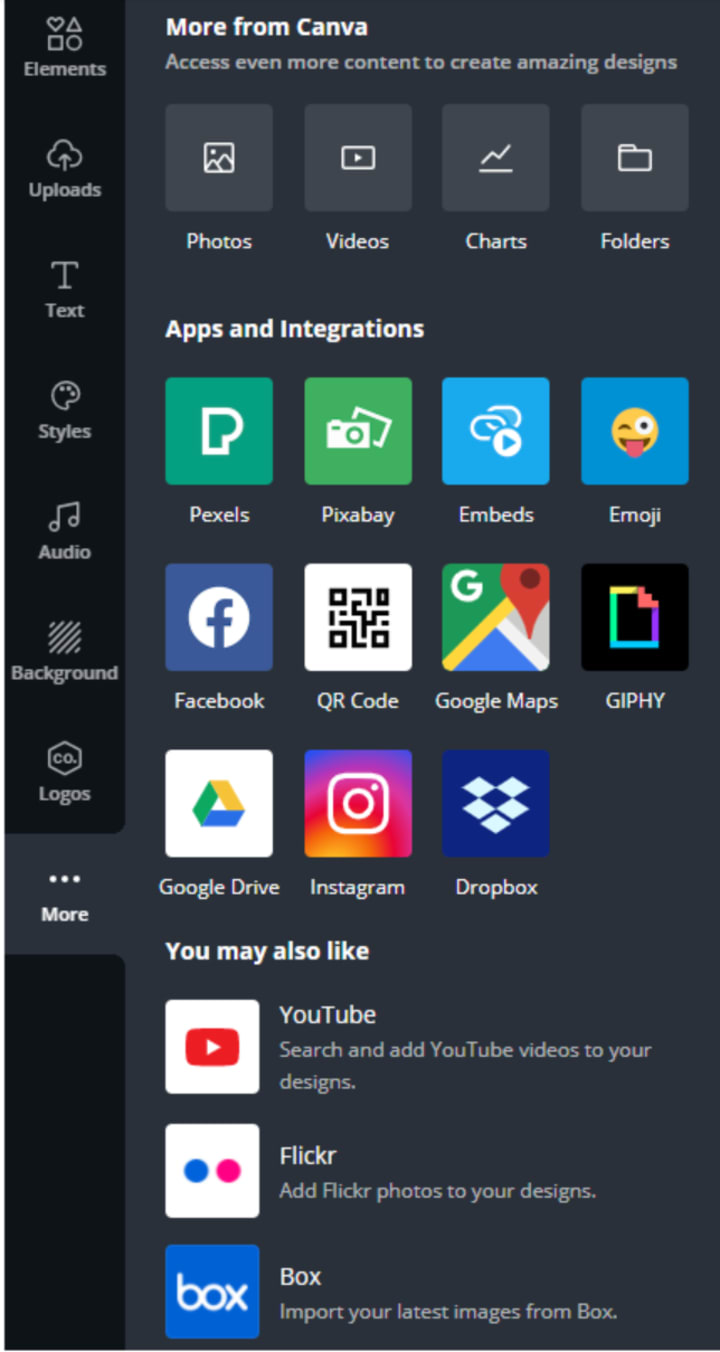Open the Pixabay app
Screen dimensions: 720x1352
tap(357, 431)
